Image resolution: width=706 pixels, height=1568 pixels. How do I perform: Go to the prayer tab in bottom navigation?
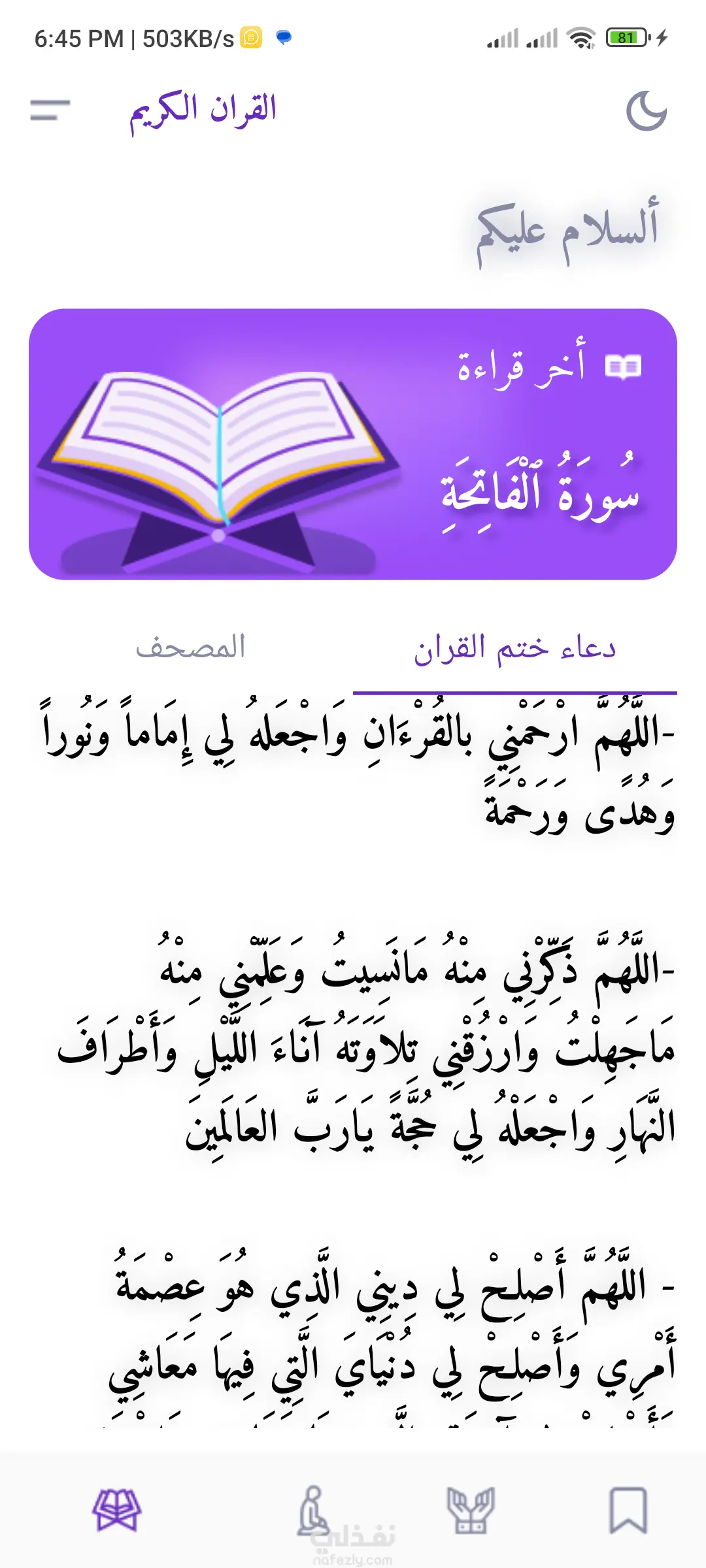click(x=314, y=1510)
